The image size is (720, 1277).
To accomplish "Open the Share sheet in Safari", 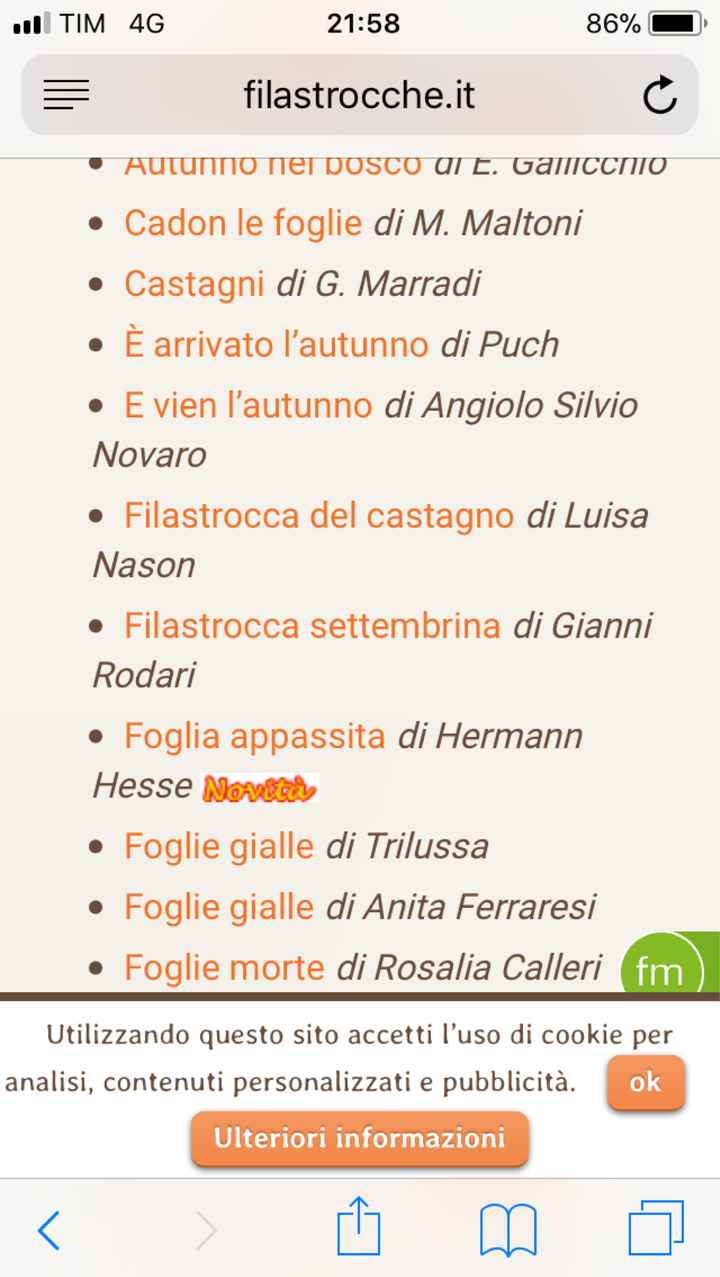I will point(360,1228).
